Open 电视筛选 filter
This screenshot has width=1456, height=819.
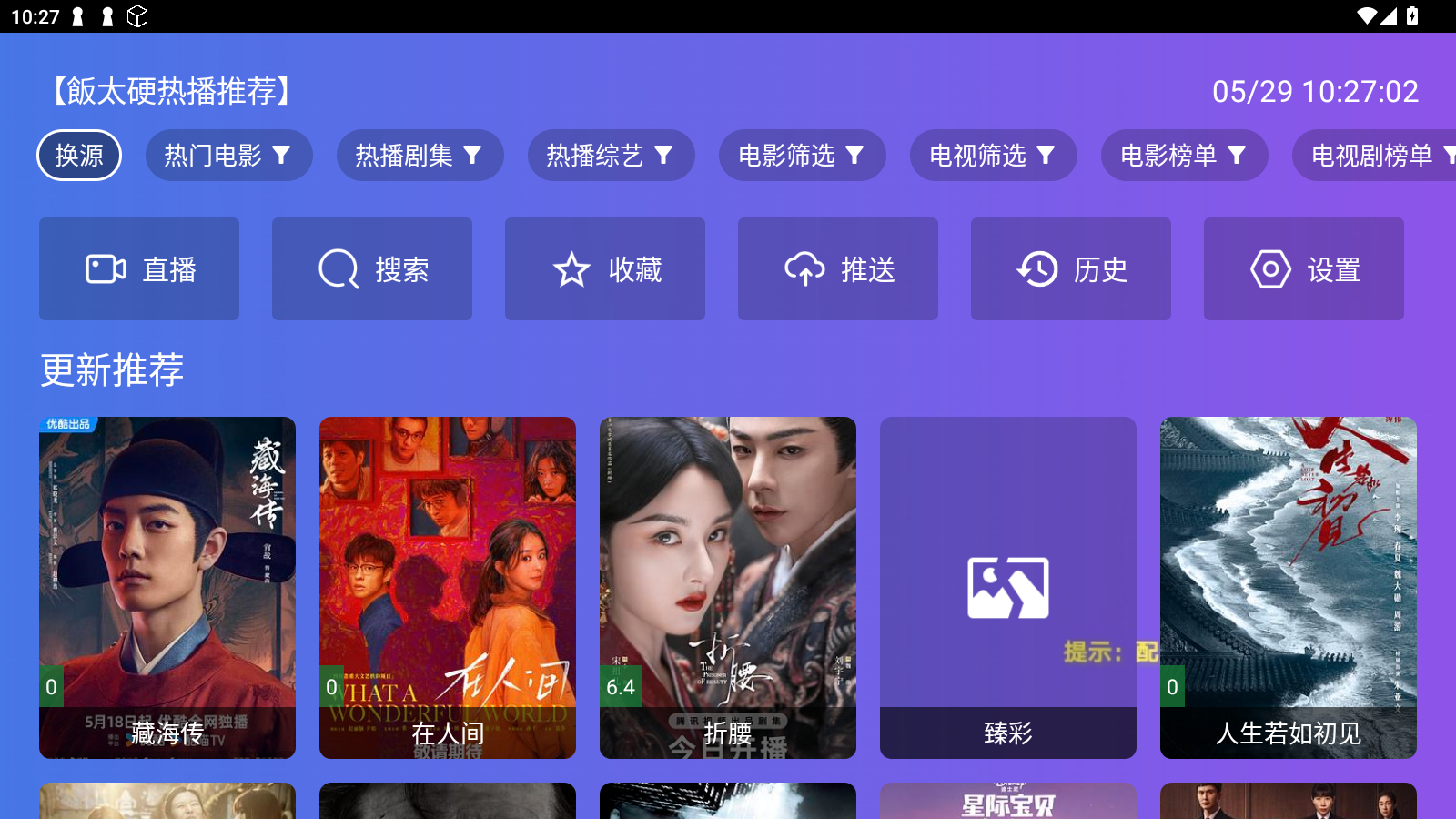pyautogui.click(x=993, y=156)
